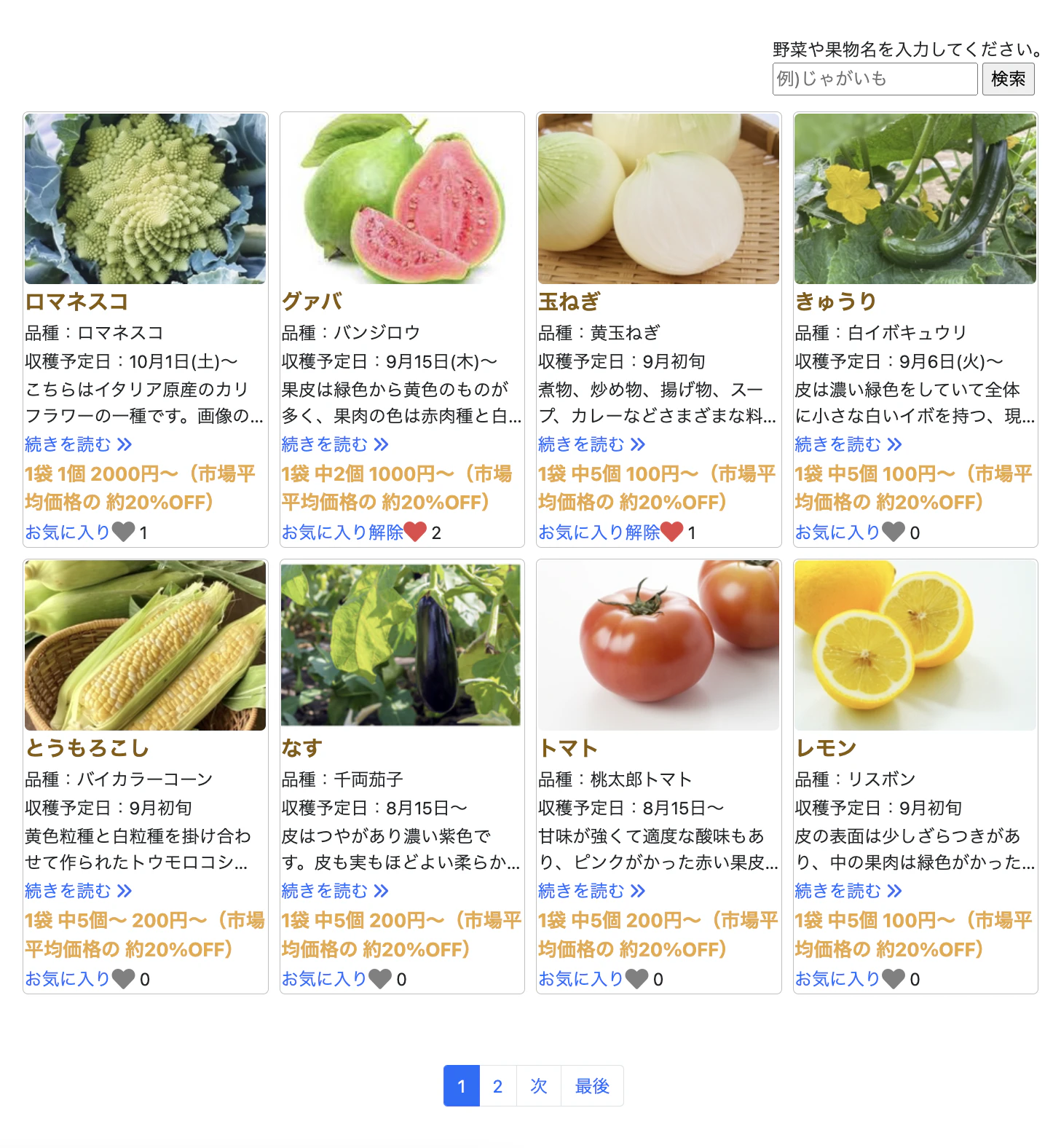
Task: Open 続きを読む for なす
Action: 335,891
